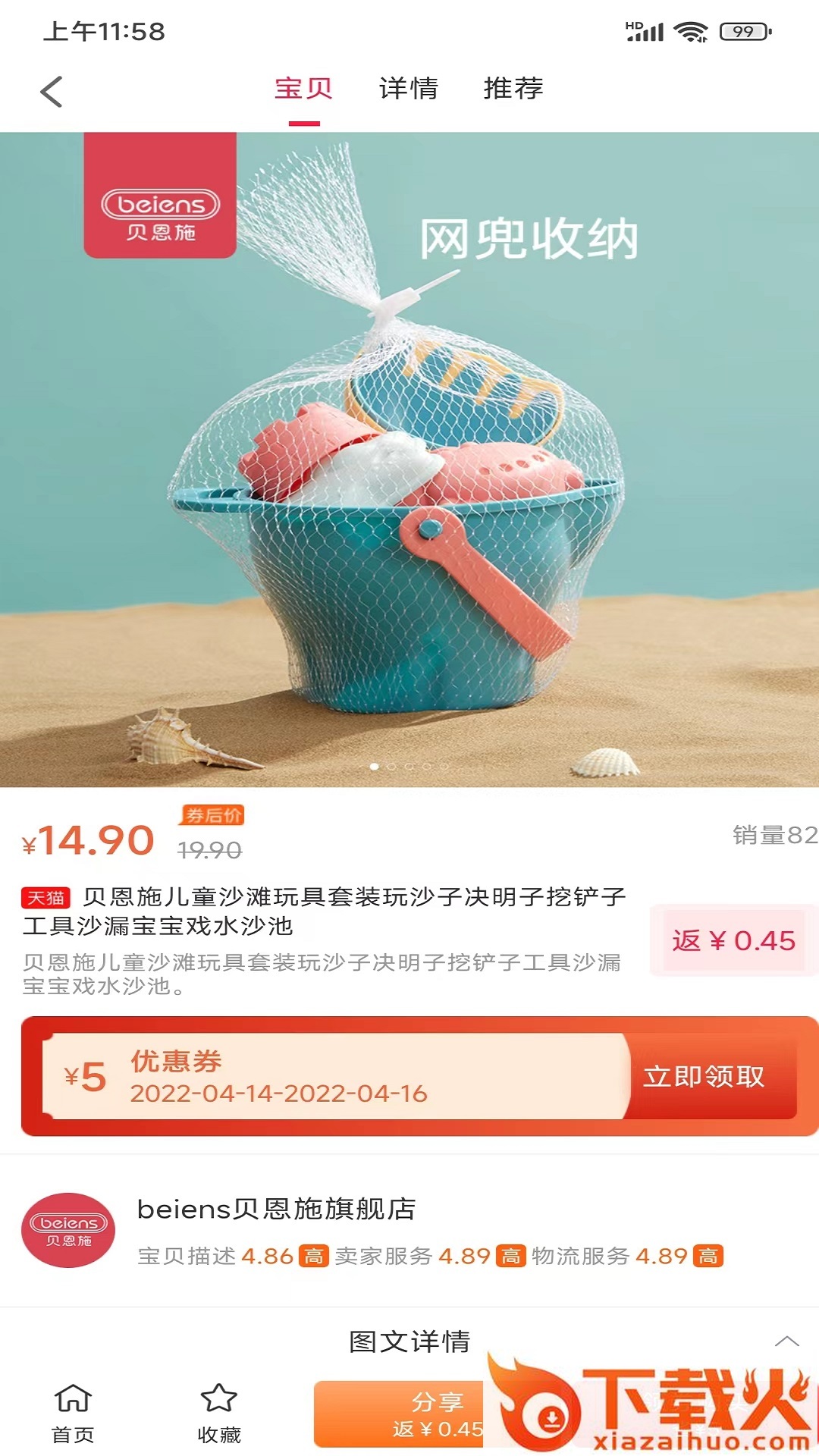Switch to the 详情 tab

click(409, 89)
